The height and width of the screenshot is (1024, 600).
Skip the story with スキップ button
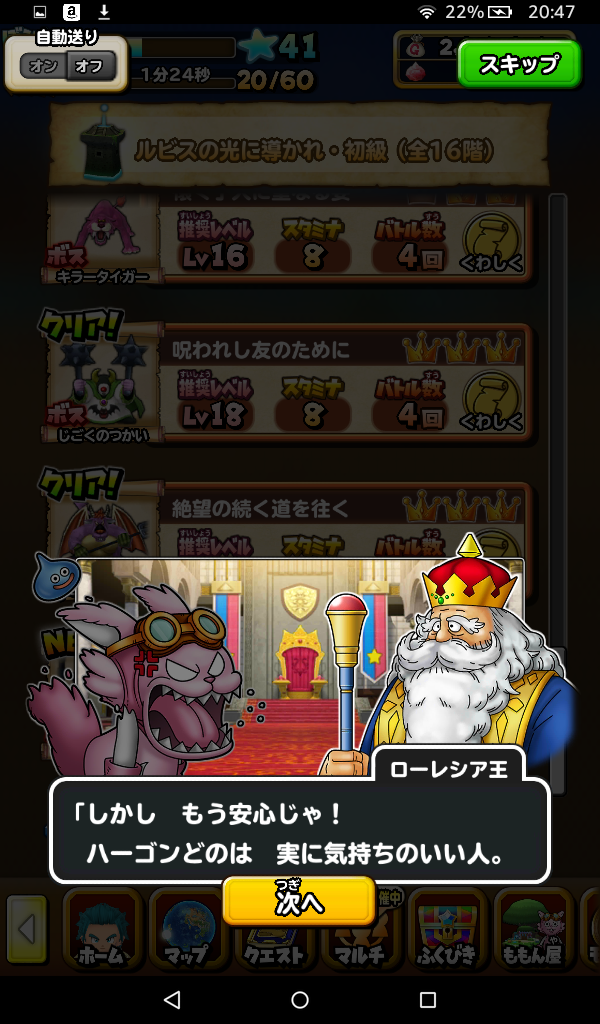(x=518, y=65)
